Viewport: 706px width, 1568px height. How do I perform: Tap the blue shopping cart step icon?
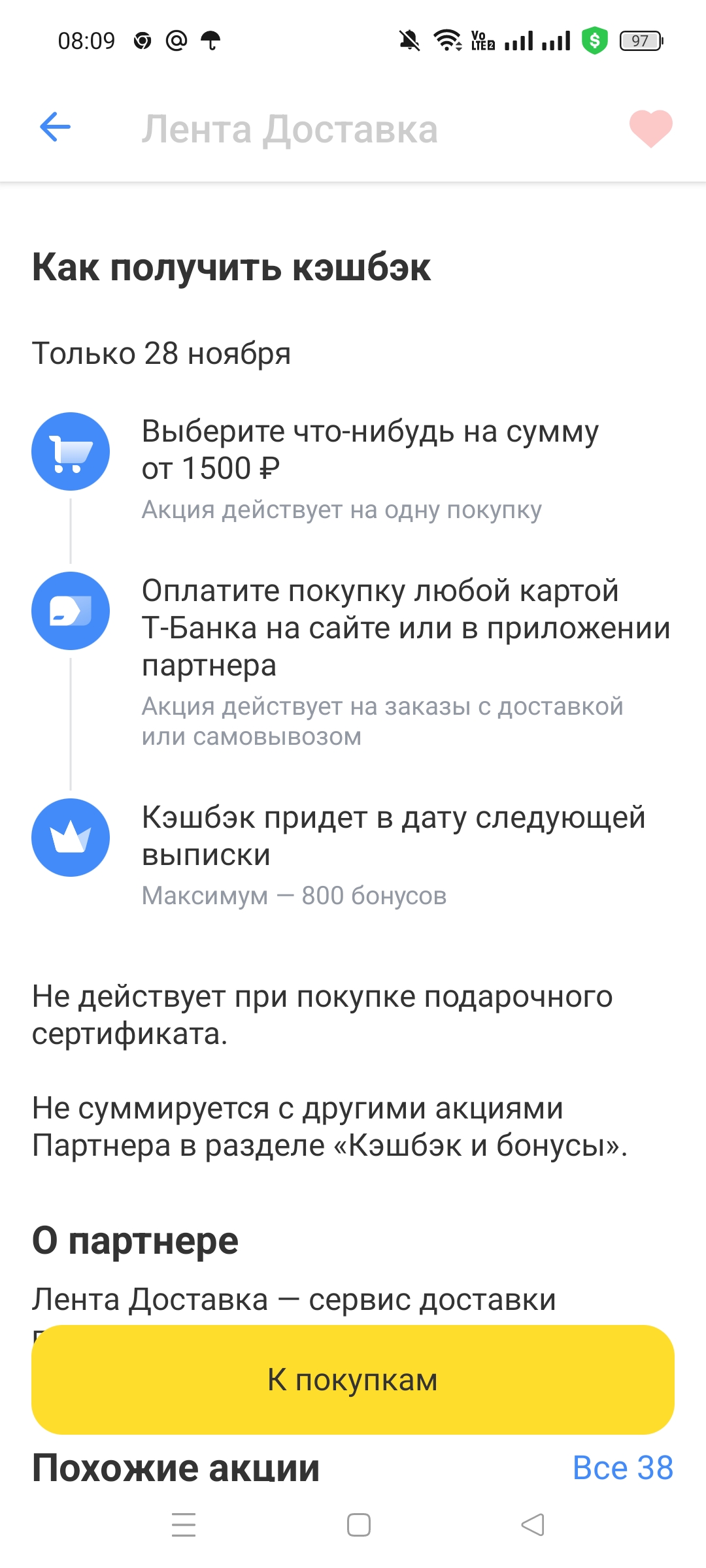click(70, 451)
